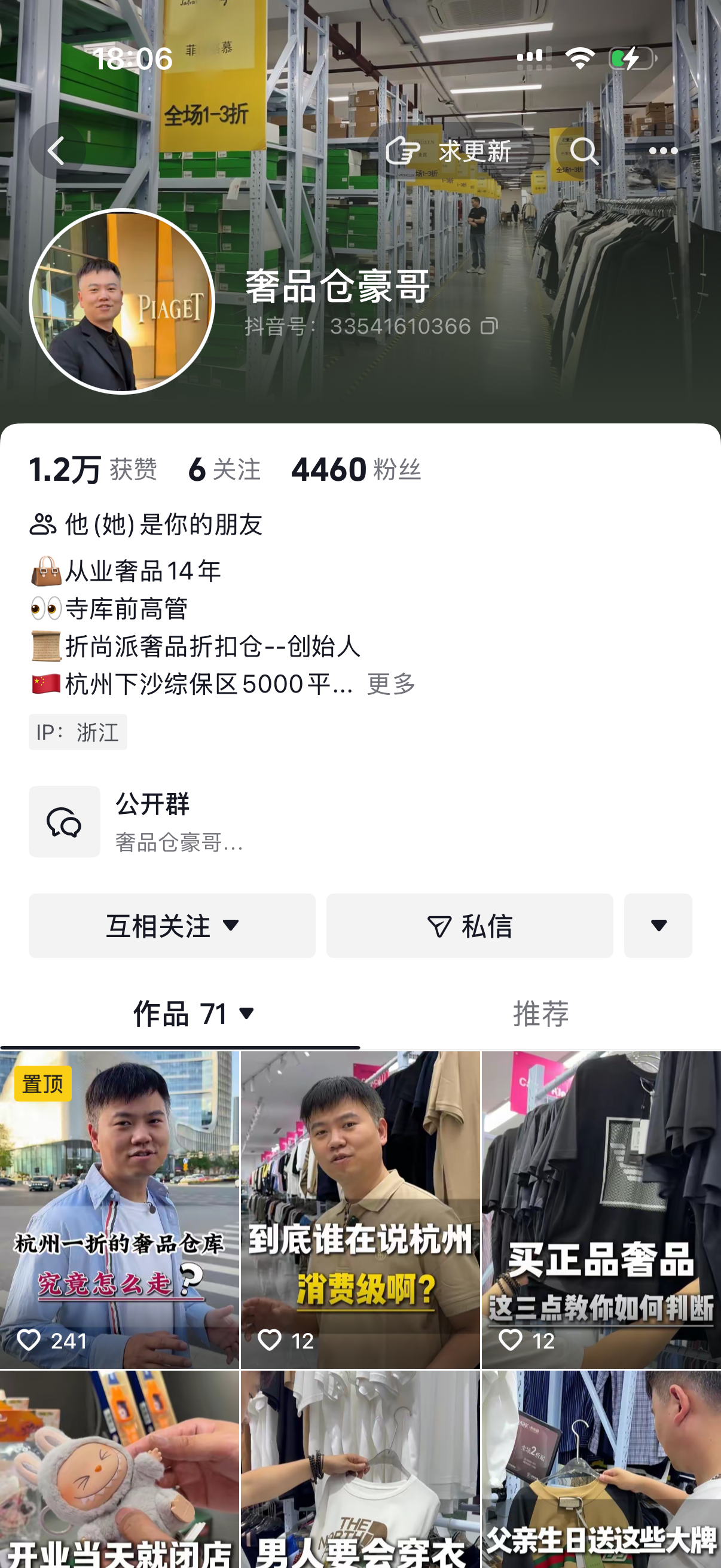Screen dimensions: 721x1568
Task: Go back using the top-left arrow
Action: coord(57,150)
